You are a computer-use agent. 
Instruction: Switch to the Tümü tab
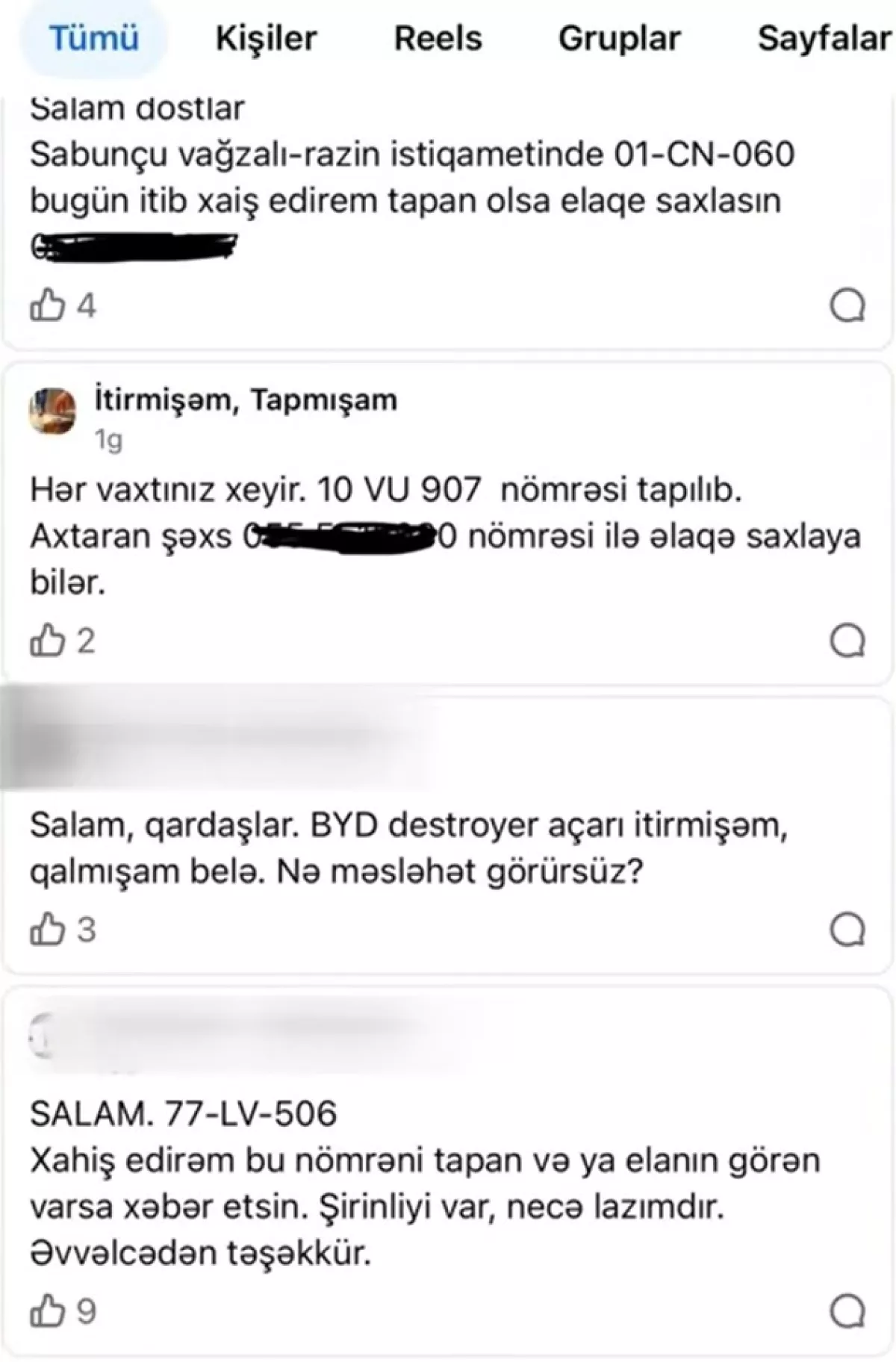tap(94, 38)
